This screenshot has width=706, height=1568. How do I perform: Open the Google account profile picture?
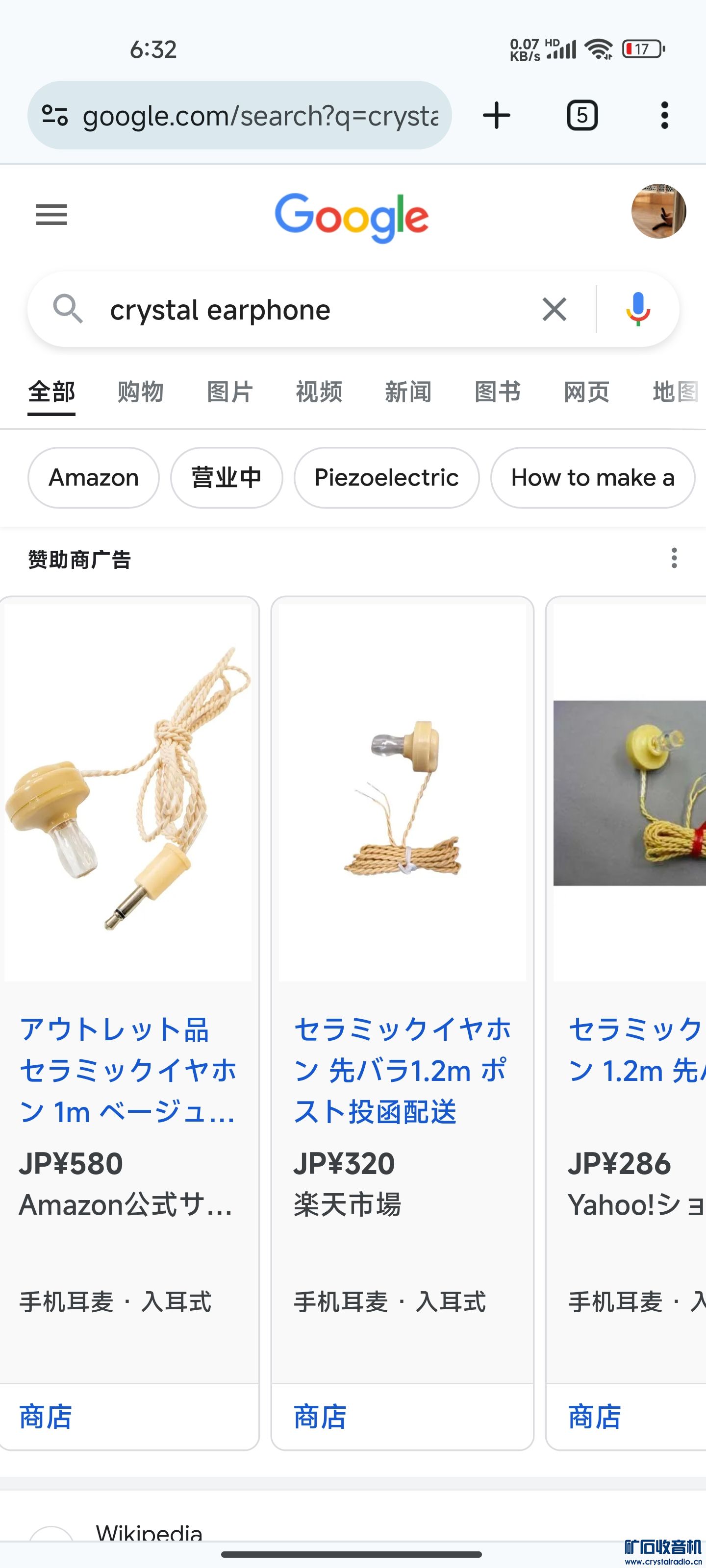coord(658,211)
